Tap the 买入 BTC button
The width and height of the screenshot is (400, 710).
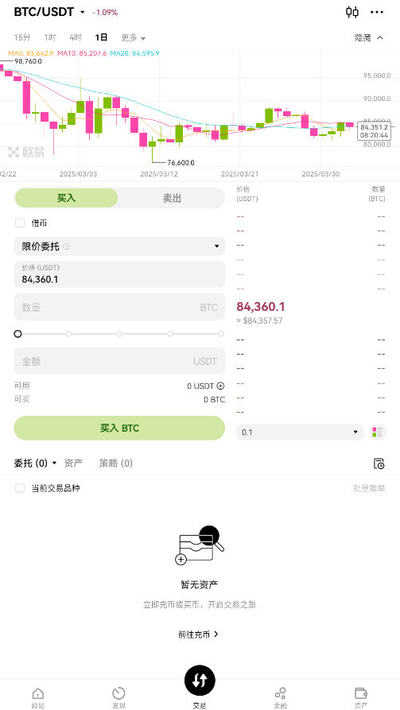[x=120, y=428]
